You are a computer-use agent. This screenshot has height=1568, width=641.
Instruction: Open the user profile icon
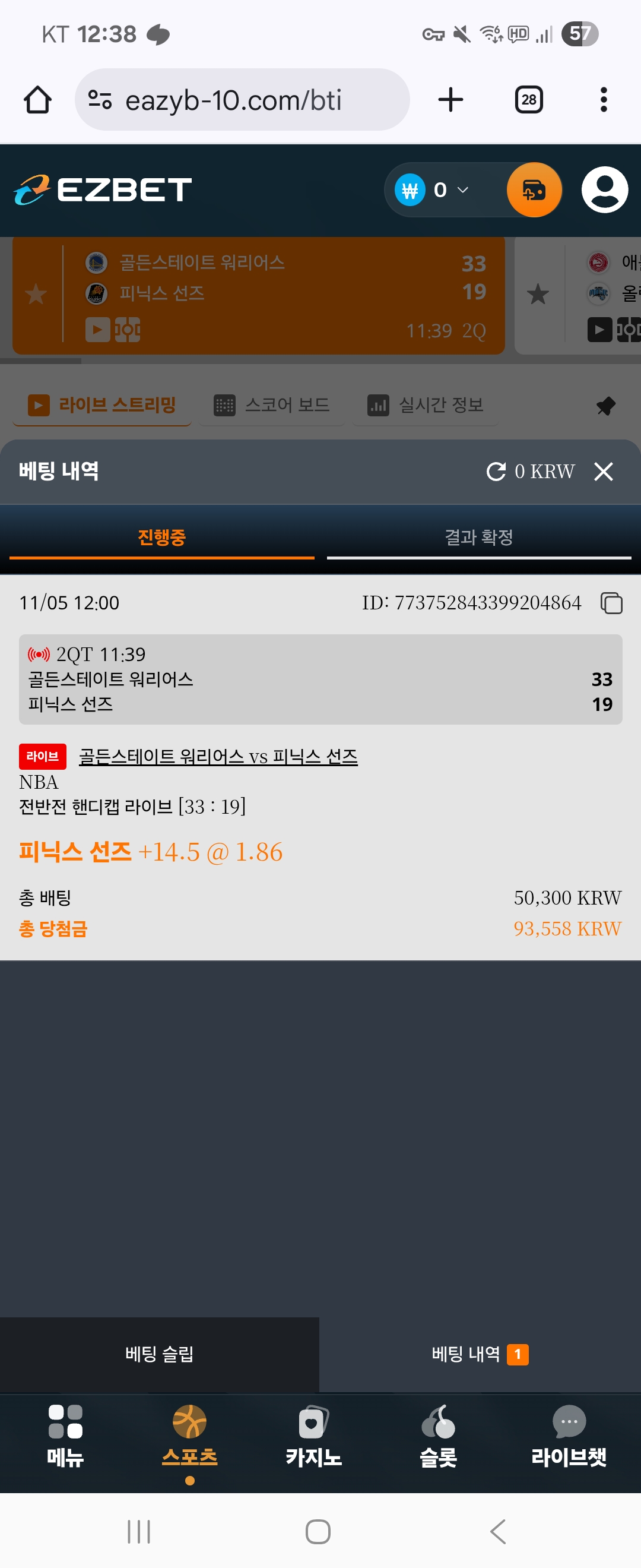[x=605, y=190]
